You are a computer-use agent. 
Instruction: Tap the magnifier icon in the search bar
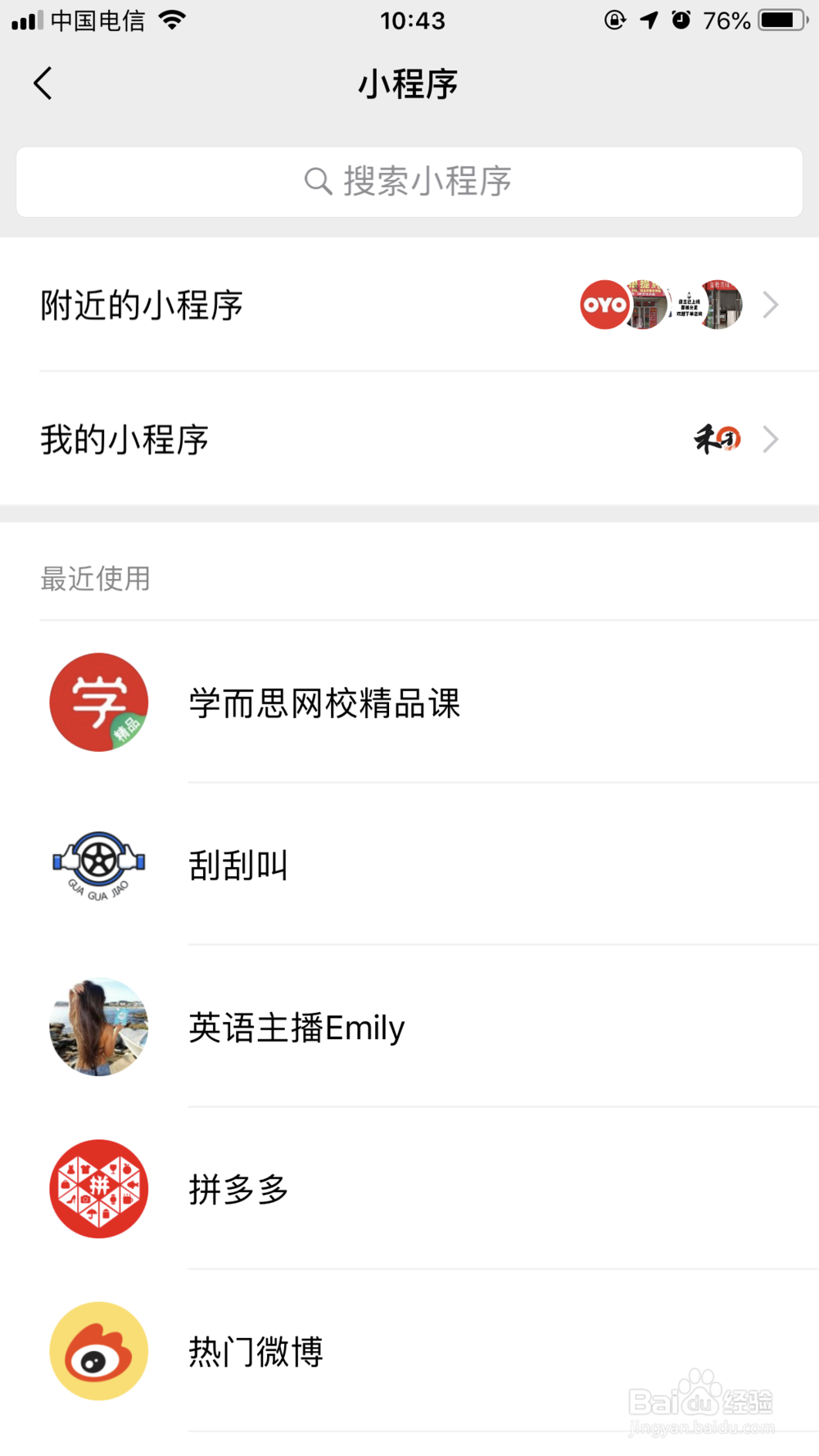click(x=317, y=181)
